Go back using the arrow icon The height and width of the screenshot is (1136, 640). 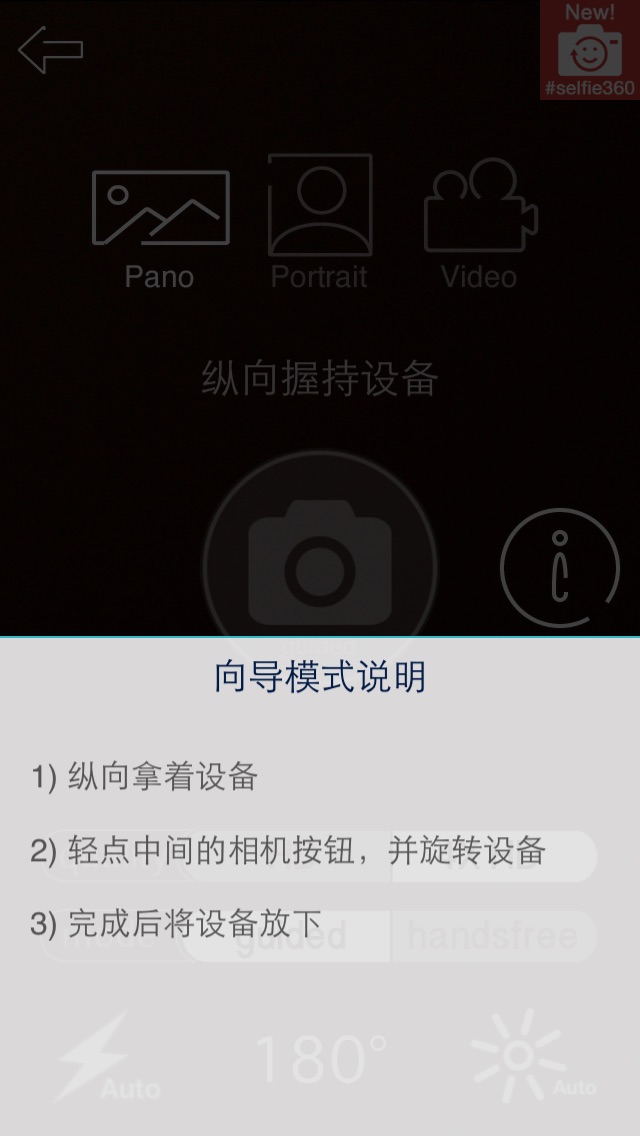pyautogui.click(x=50, y=50)
